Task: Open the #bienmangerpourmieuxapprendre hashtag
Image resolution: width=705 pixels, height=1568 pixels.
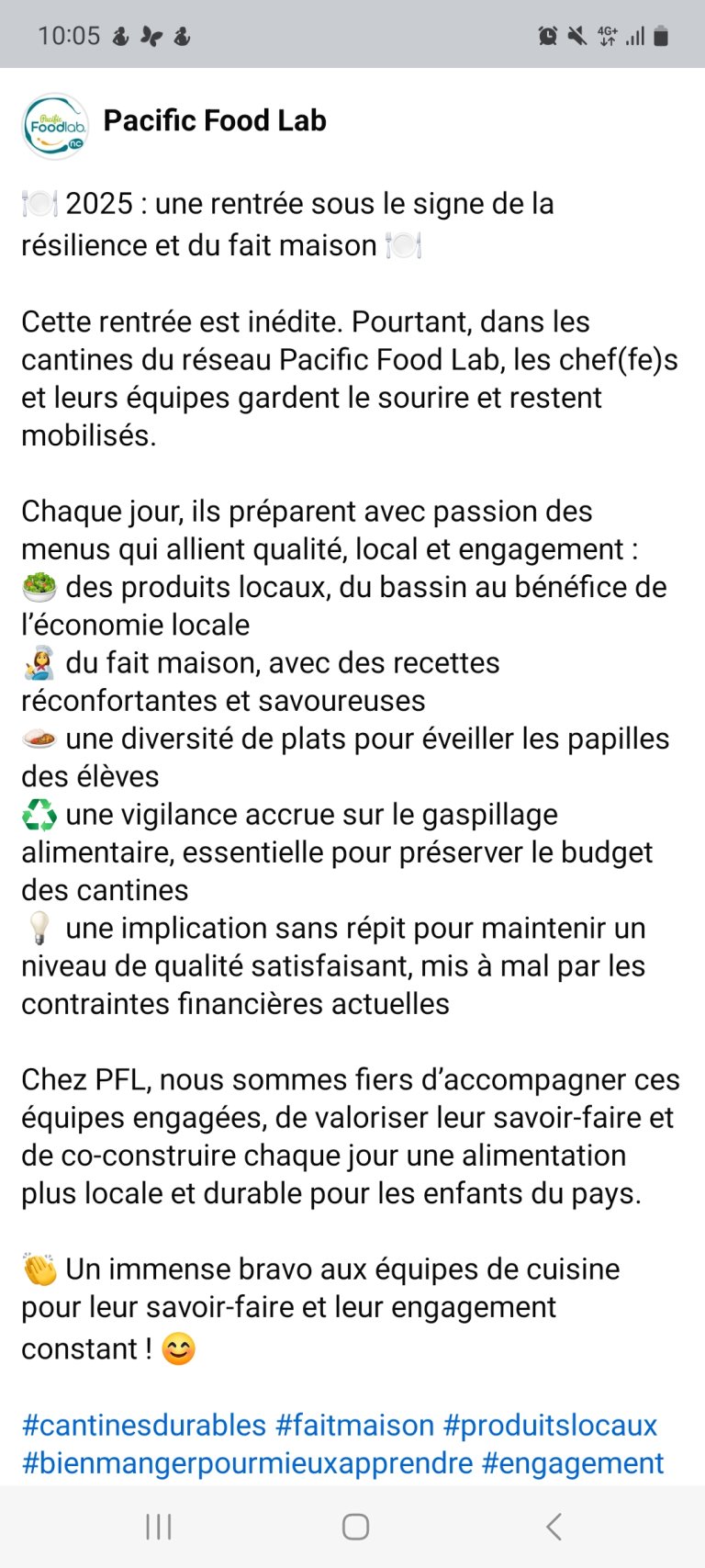Action: 247,1462
